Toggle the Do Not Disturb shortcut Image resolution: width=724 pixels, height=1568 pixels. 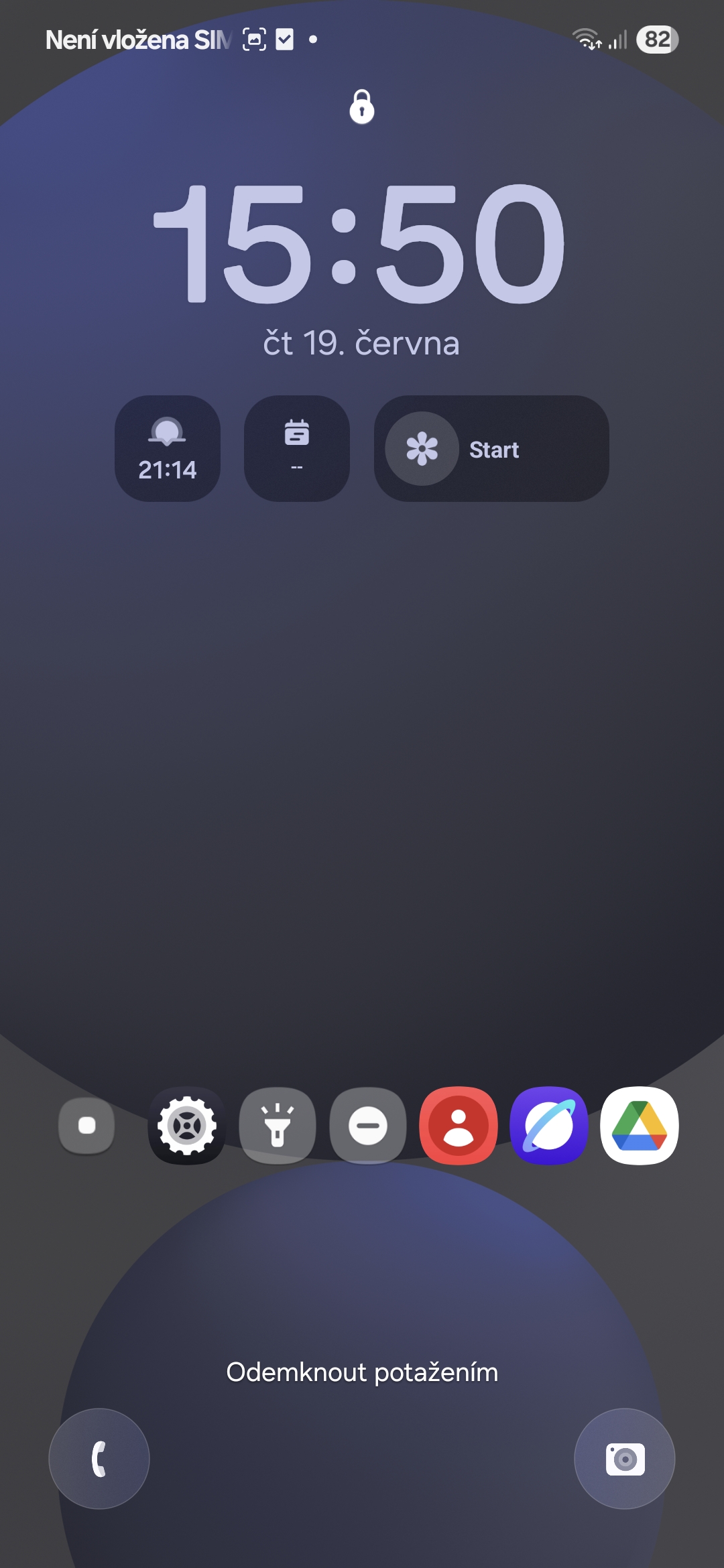pyautogui.click(x=368, y=1126)
